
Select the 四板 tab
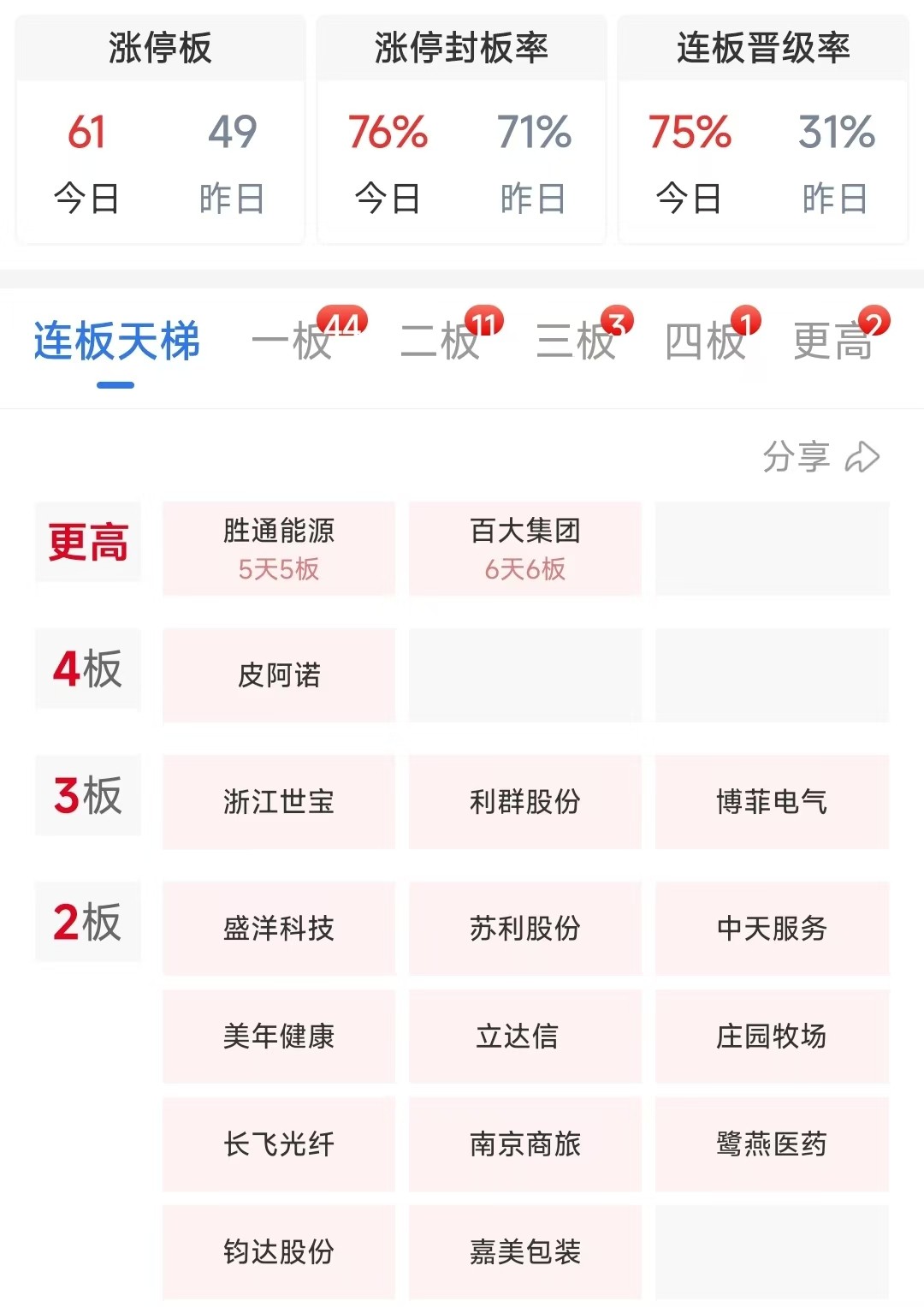(705, 342)
